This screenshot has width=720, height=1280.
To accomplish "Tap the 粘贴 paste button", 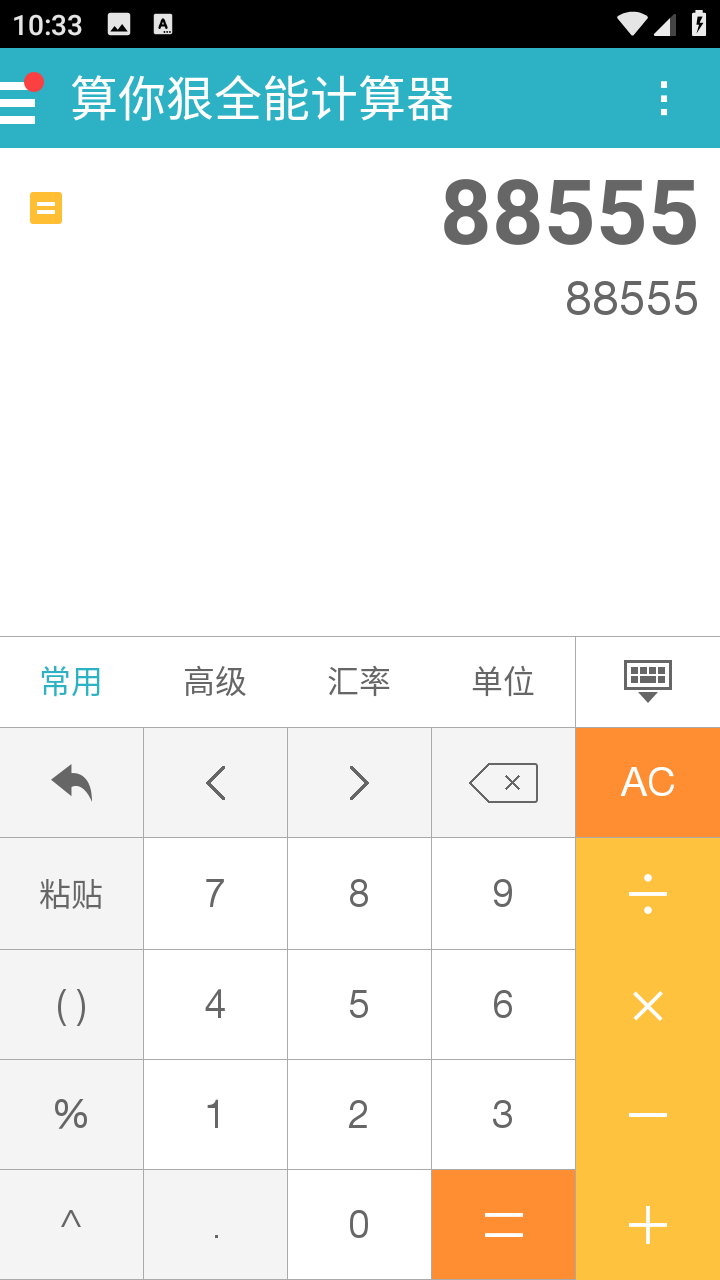I will [71, 893].
